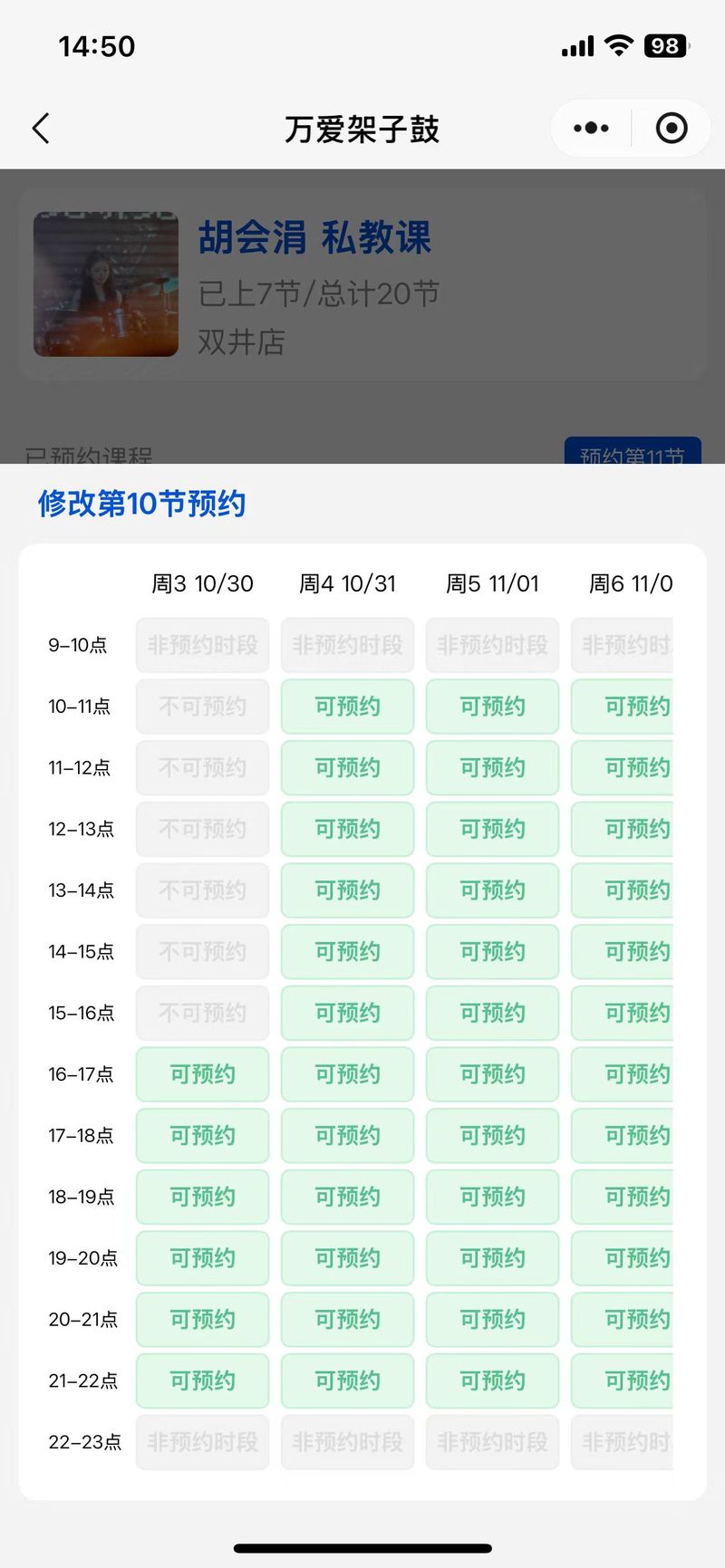725x1568 pixels.
Task: Book 周4 10/31 21–22点 slot
Action: point(348,1380)
